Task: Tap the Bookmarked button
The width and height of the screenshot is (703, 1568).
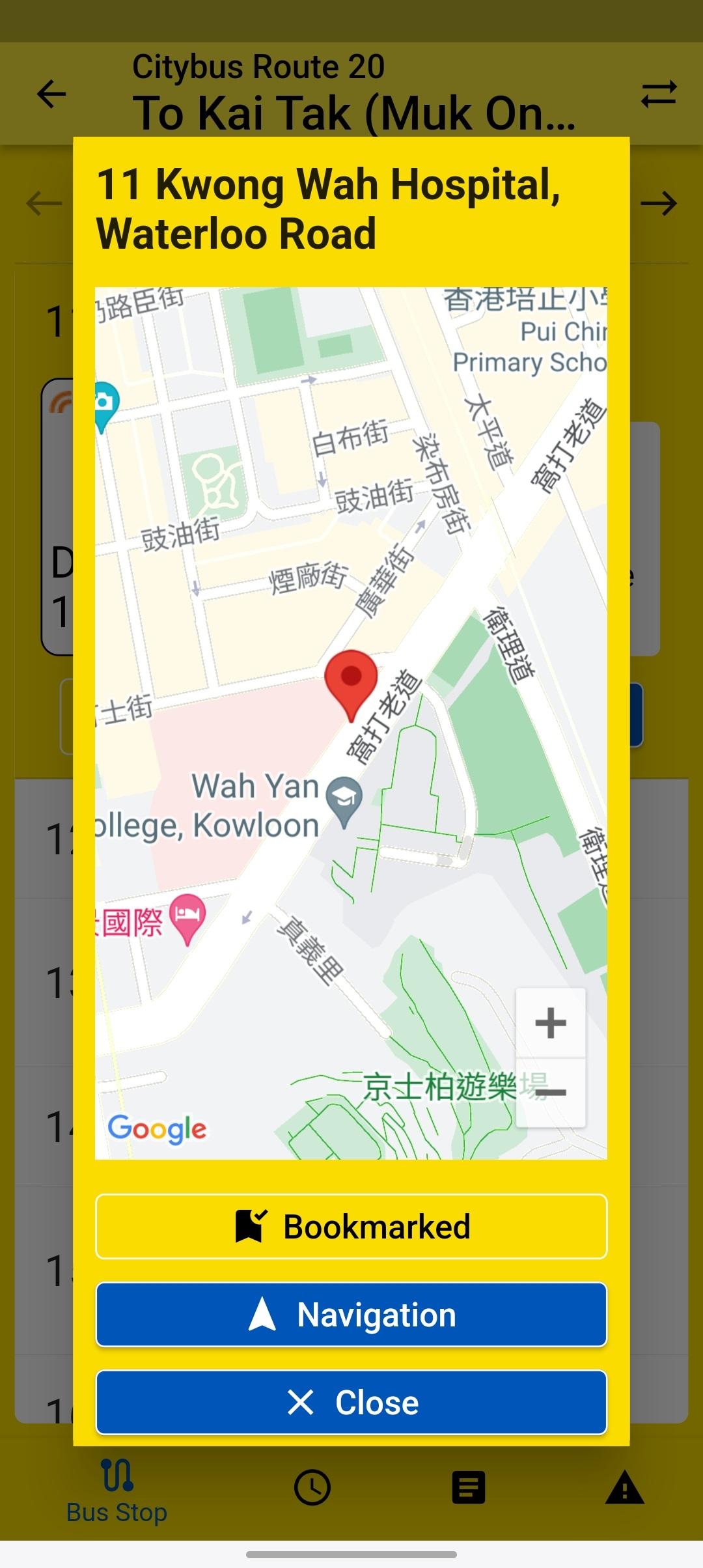Action: 351,1227
